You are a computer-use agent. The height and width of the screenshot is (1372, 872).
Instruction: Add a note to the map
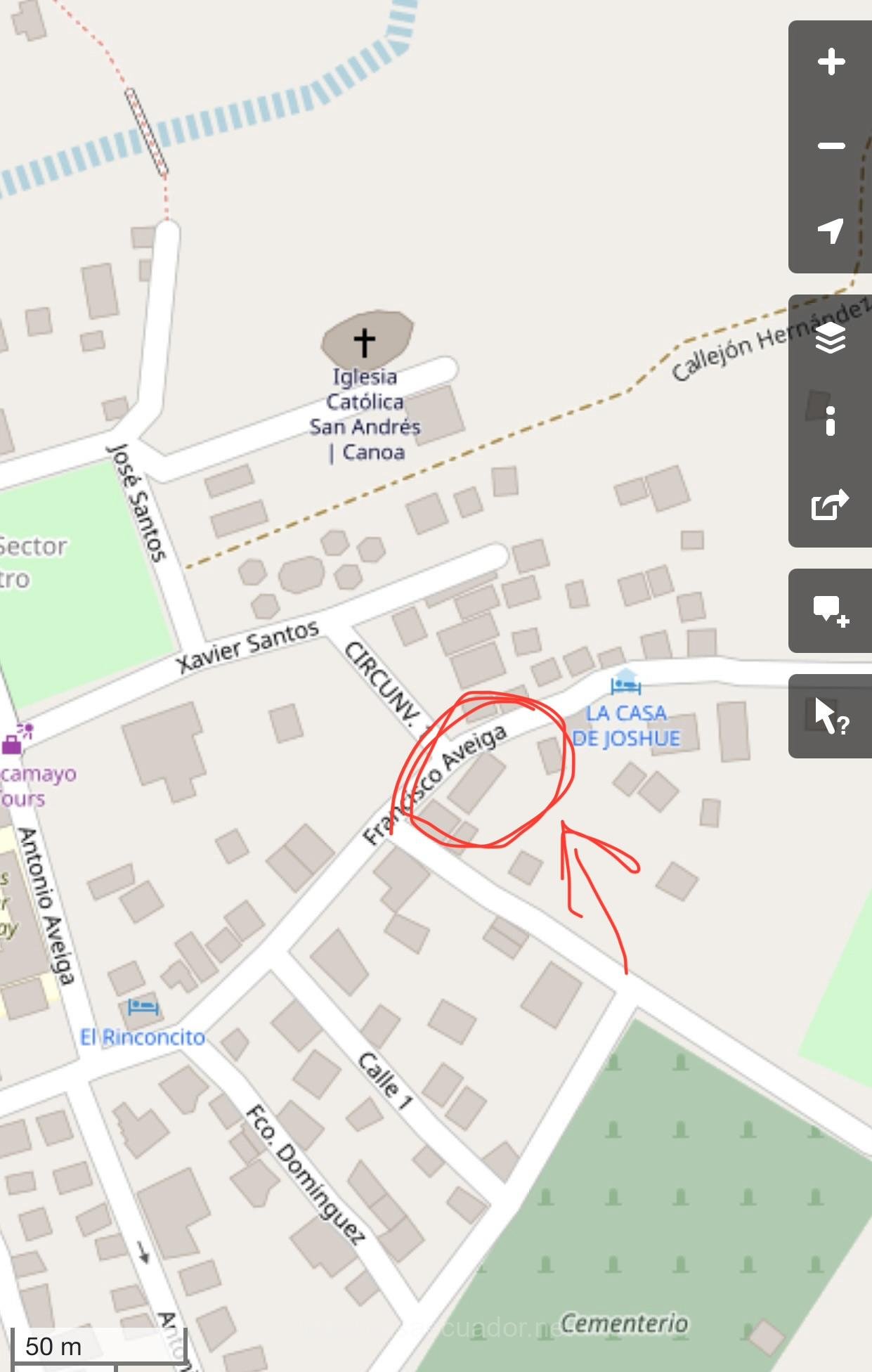pos(831,610)
